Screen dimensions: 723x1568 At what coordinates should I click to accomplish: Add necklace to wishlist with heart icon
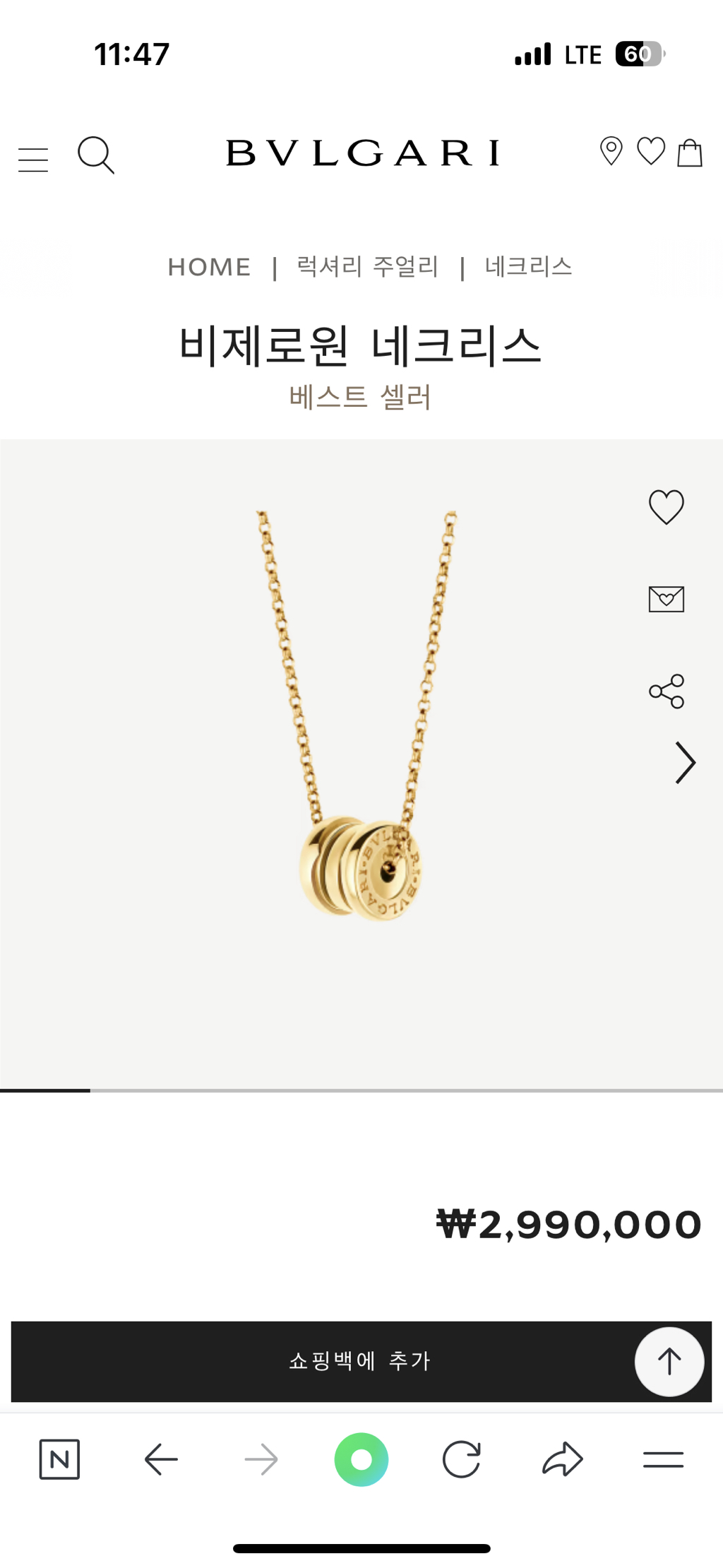pyautogui.click(x=666, y=507)
